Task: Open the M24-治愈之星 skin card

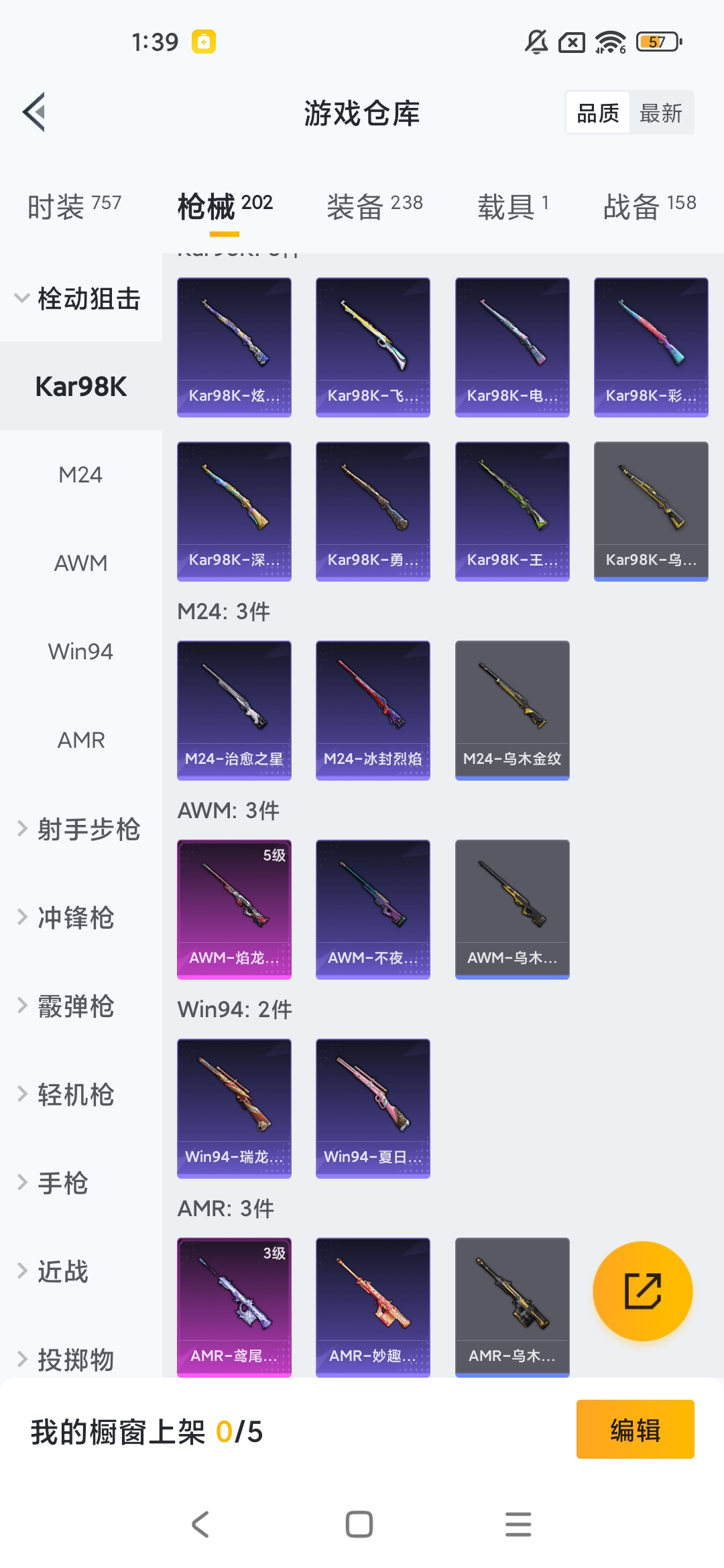Action: click(x=234, y=710)
